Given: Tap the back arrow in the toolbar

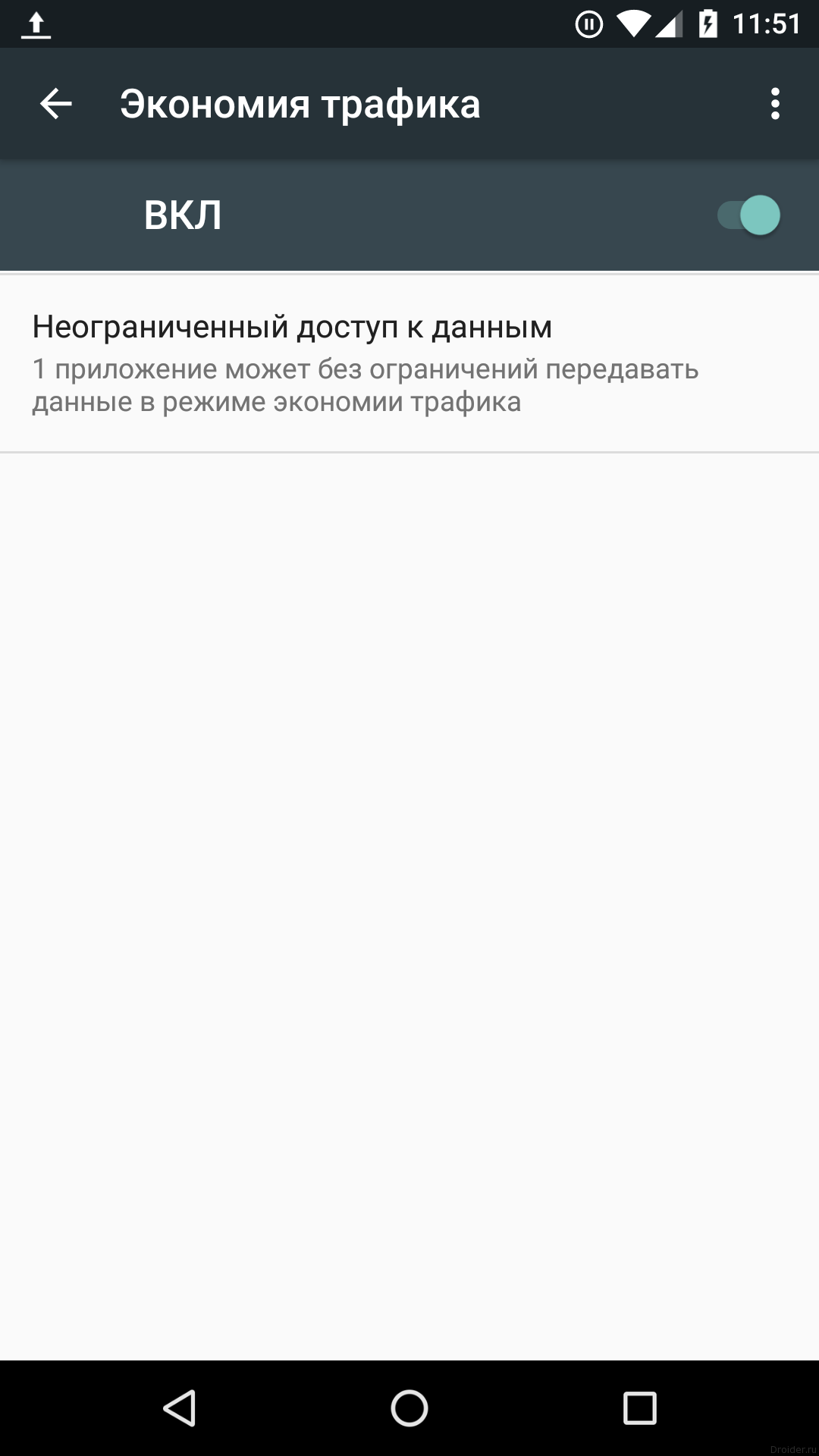Looking at the screenshot, I should point(55,103).
